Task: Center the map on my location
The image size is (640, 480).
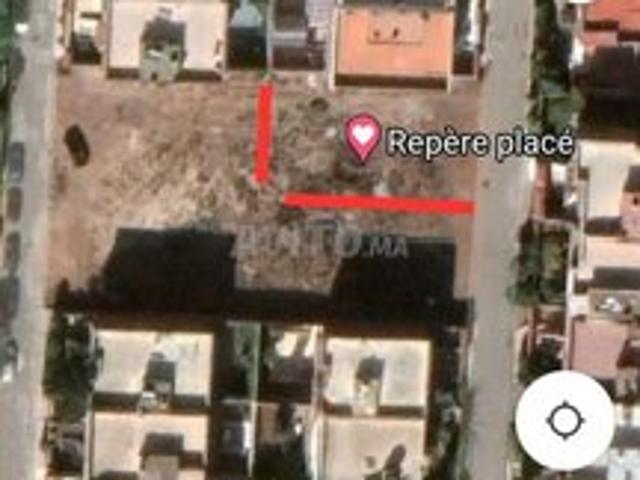Action: pos(565,420)
